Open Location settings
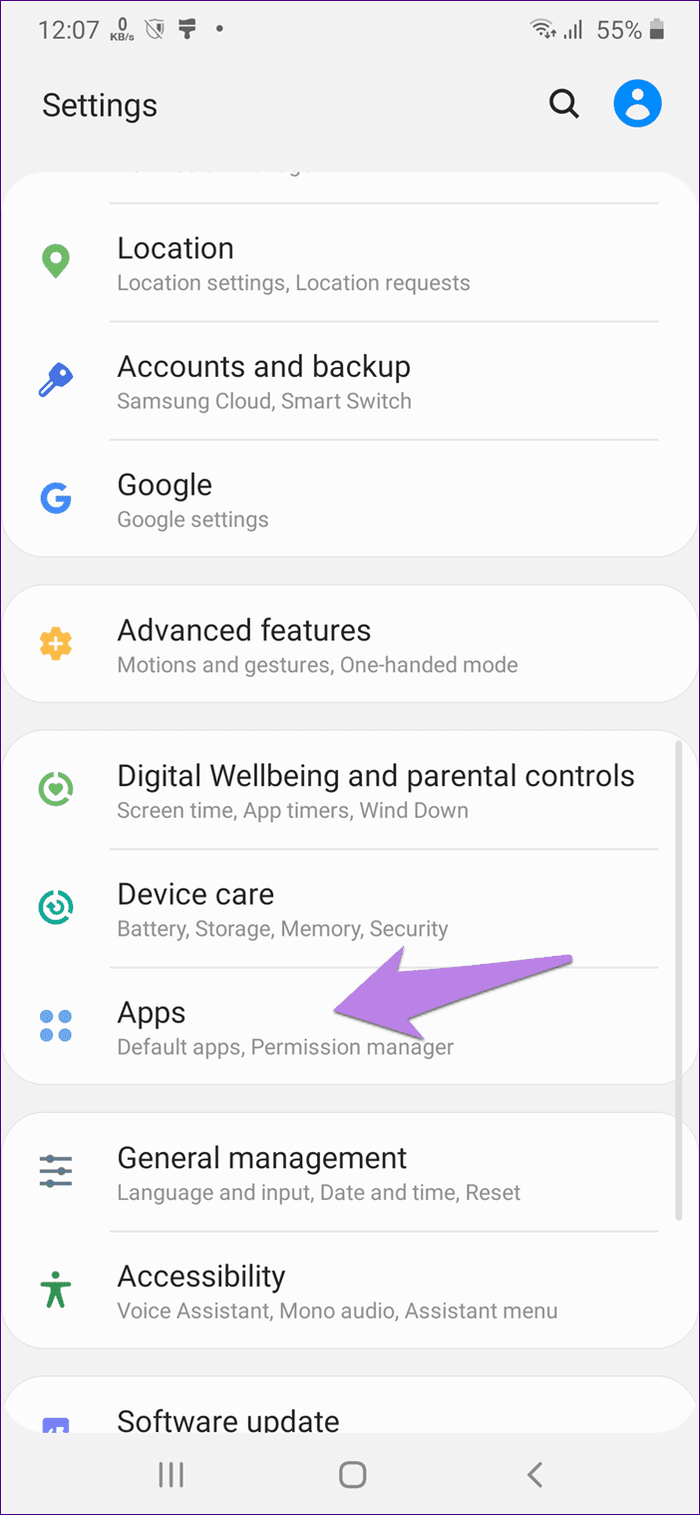 350,263
